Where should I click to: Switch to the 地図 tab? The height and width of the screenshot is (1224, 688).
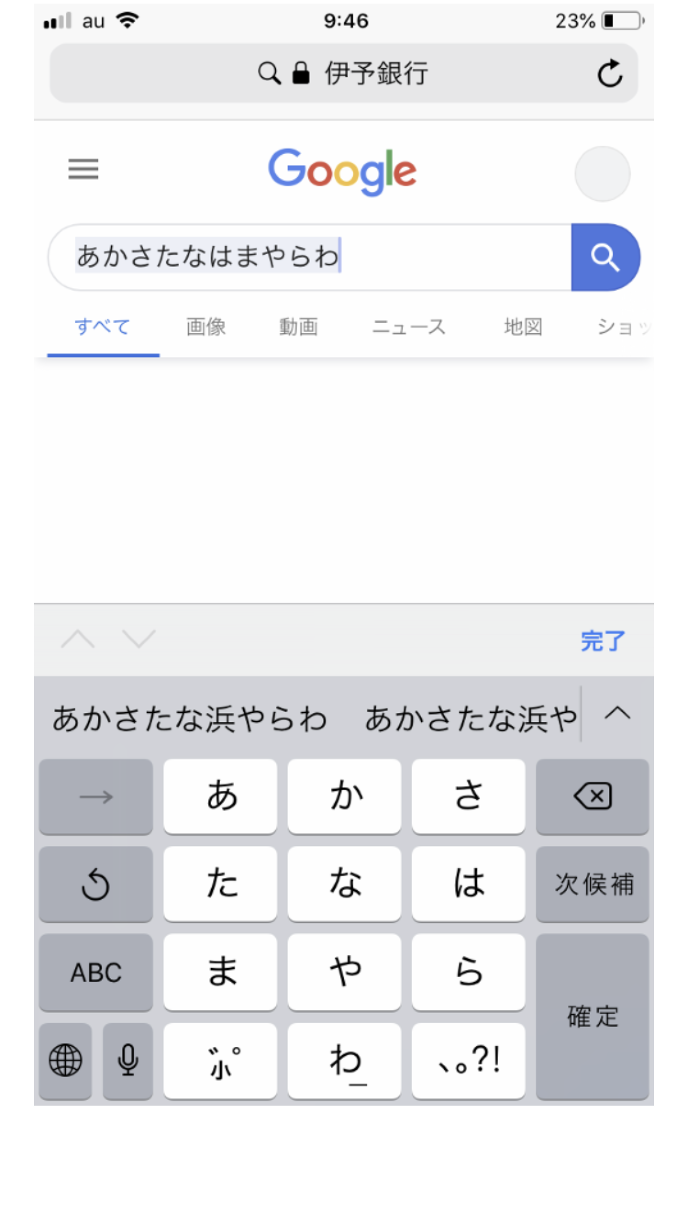point(523,327)
